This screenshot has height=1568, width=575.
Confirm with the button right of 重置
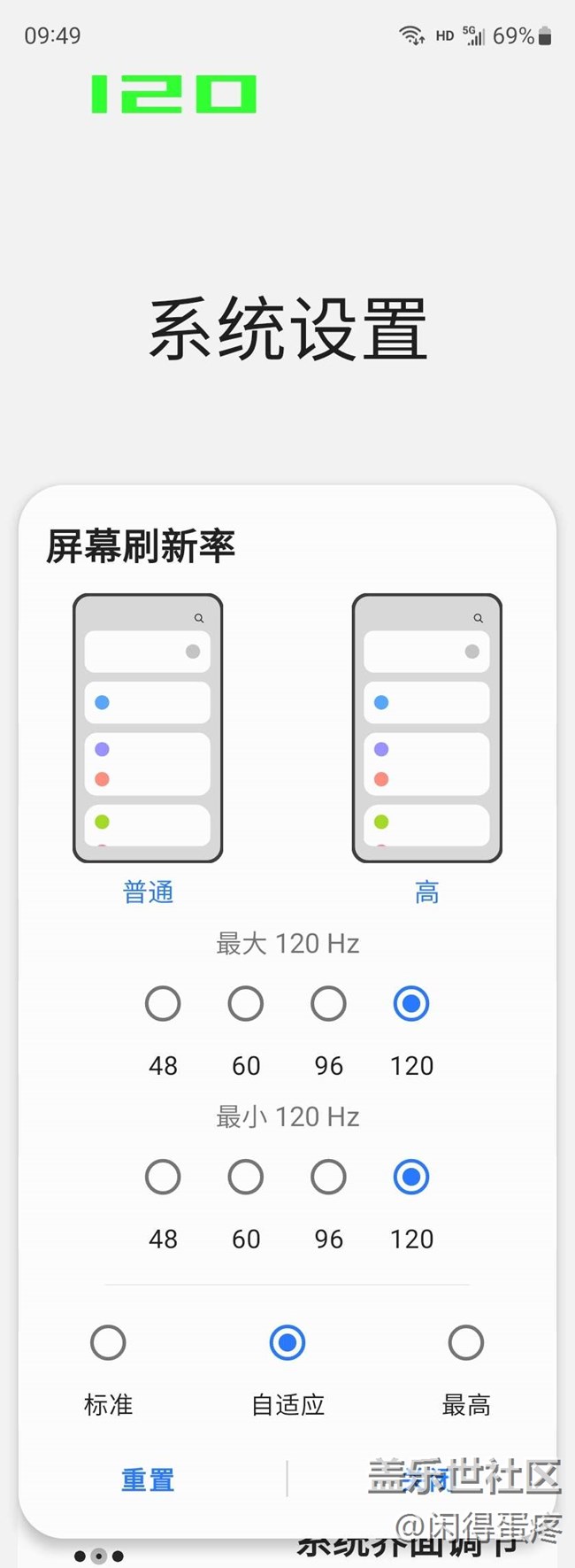[x=427, y=1479]
